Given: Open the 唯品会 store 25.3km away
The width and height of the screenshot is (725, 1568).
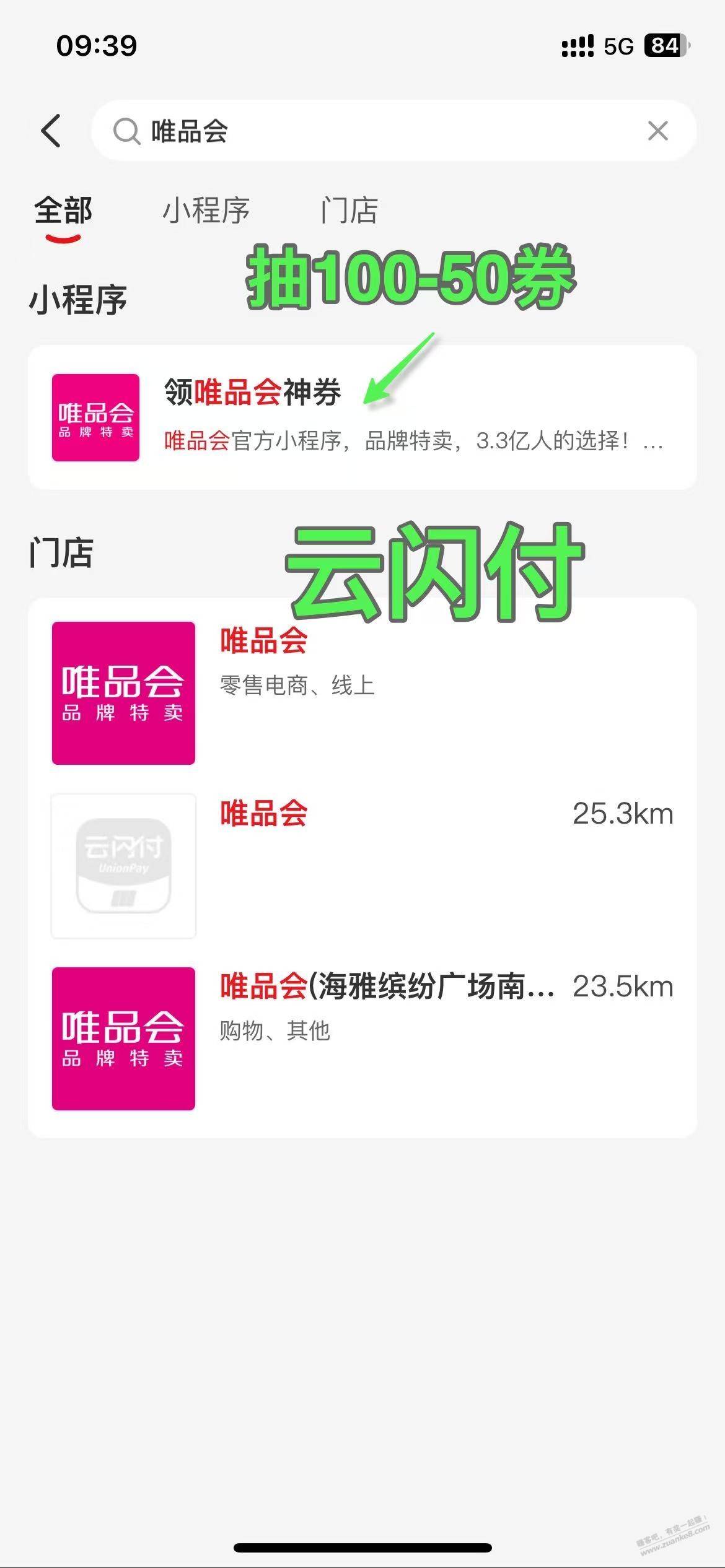Looking at the screenshot, I should (362, 866).
